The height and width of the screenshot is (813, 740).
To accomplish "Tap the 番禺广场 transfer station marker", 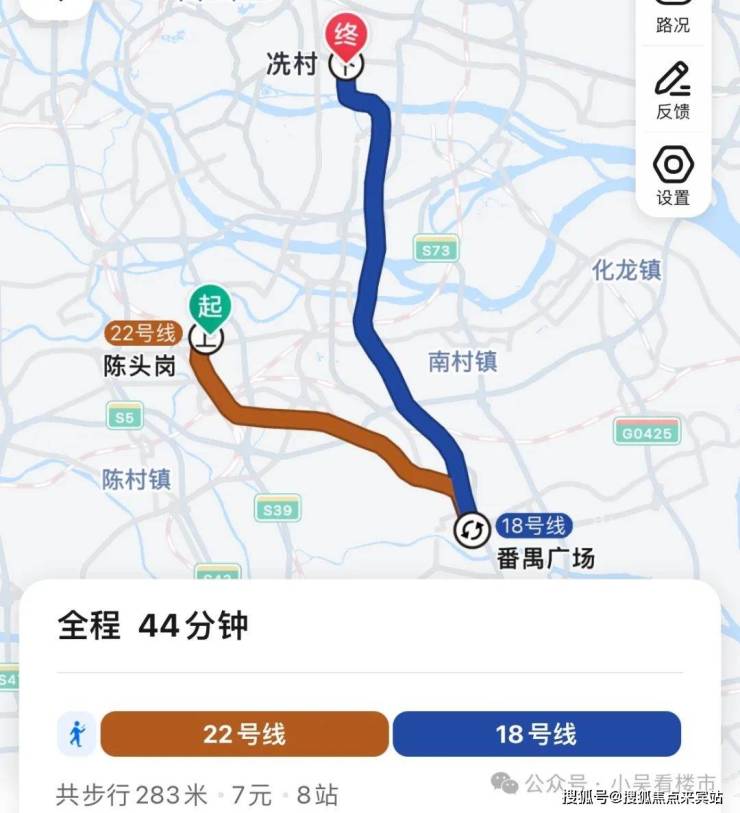I will (472, 529).
